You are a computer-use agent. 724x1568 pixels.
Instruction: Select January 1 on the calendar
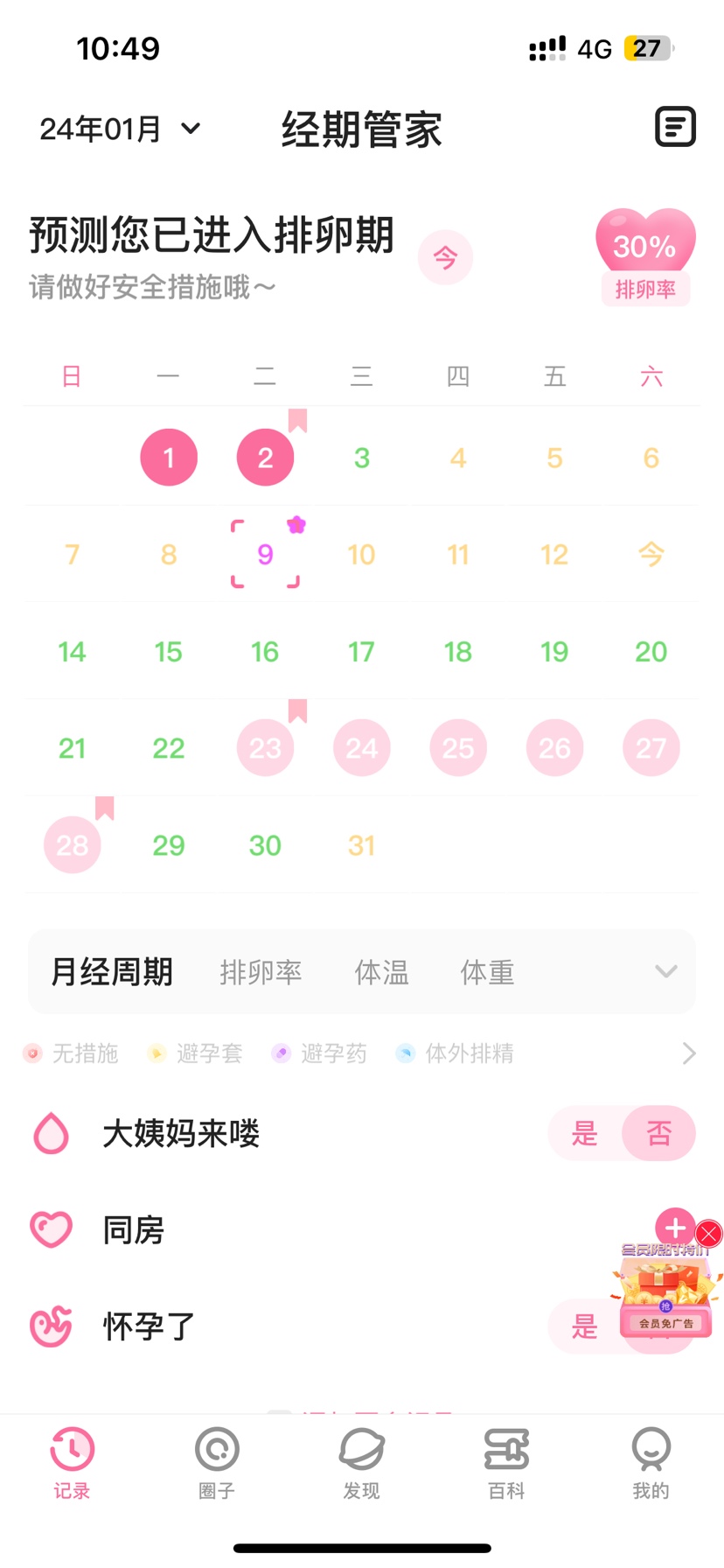coord(169,458)
